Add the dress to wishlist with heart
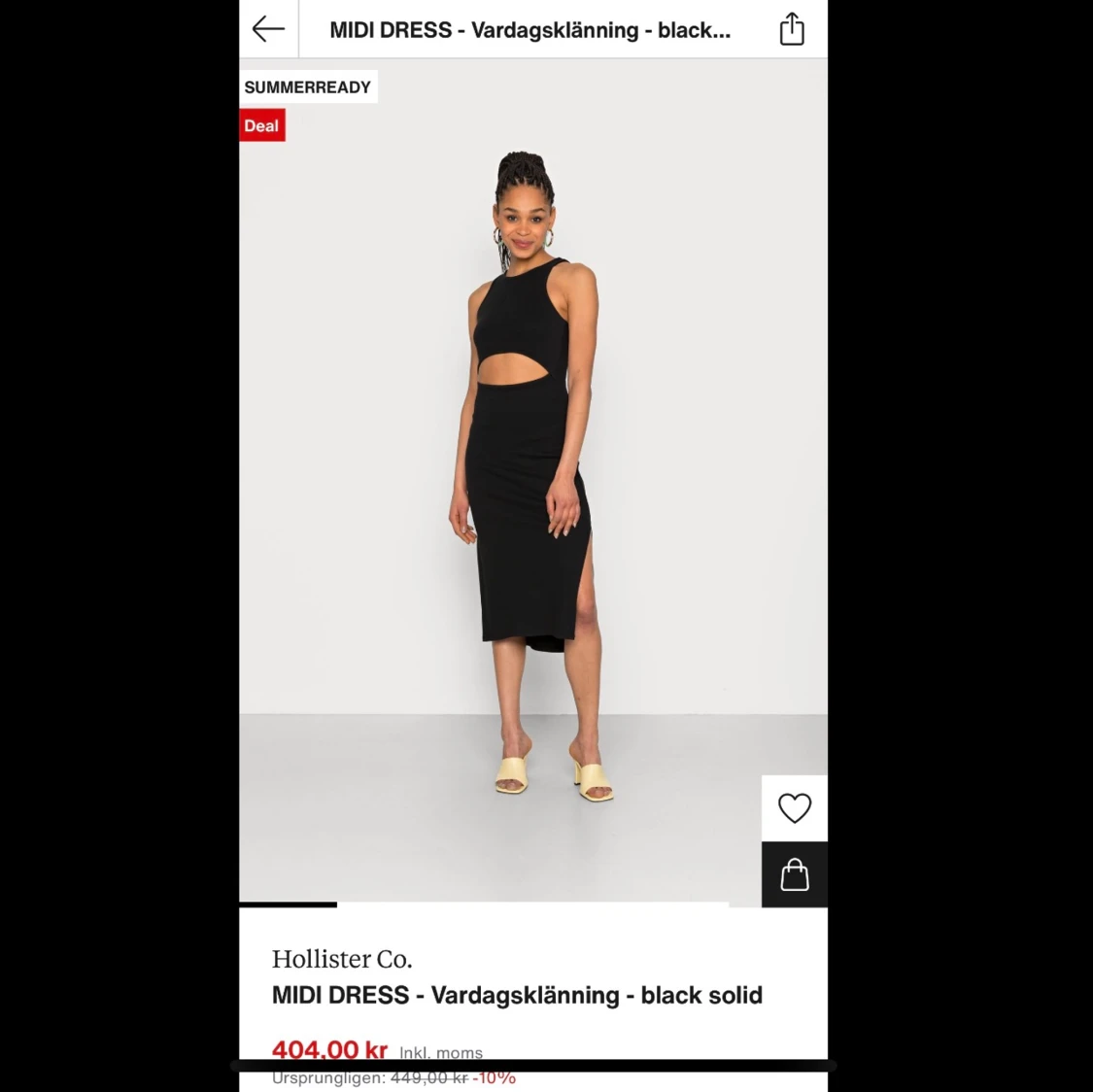The height and width of the screenshot is (1092, 1093). pos(794,808)
